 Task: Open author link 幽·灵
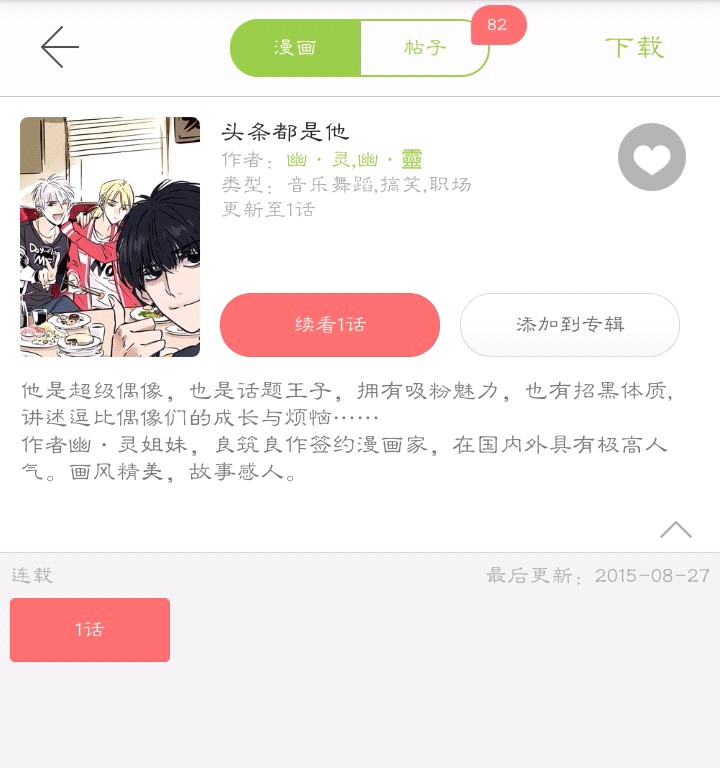pyautogui.click(x=318, y=160)
